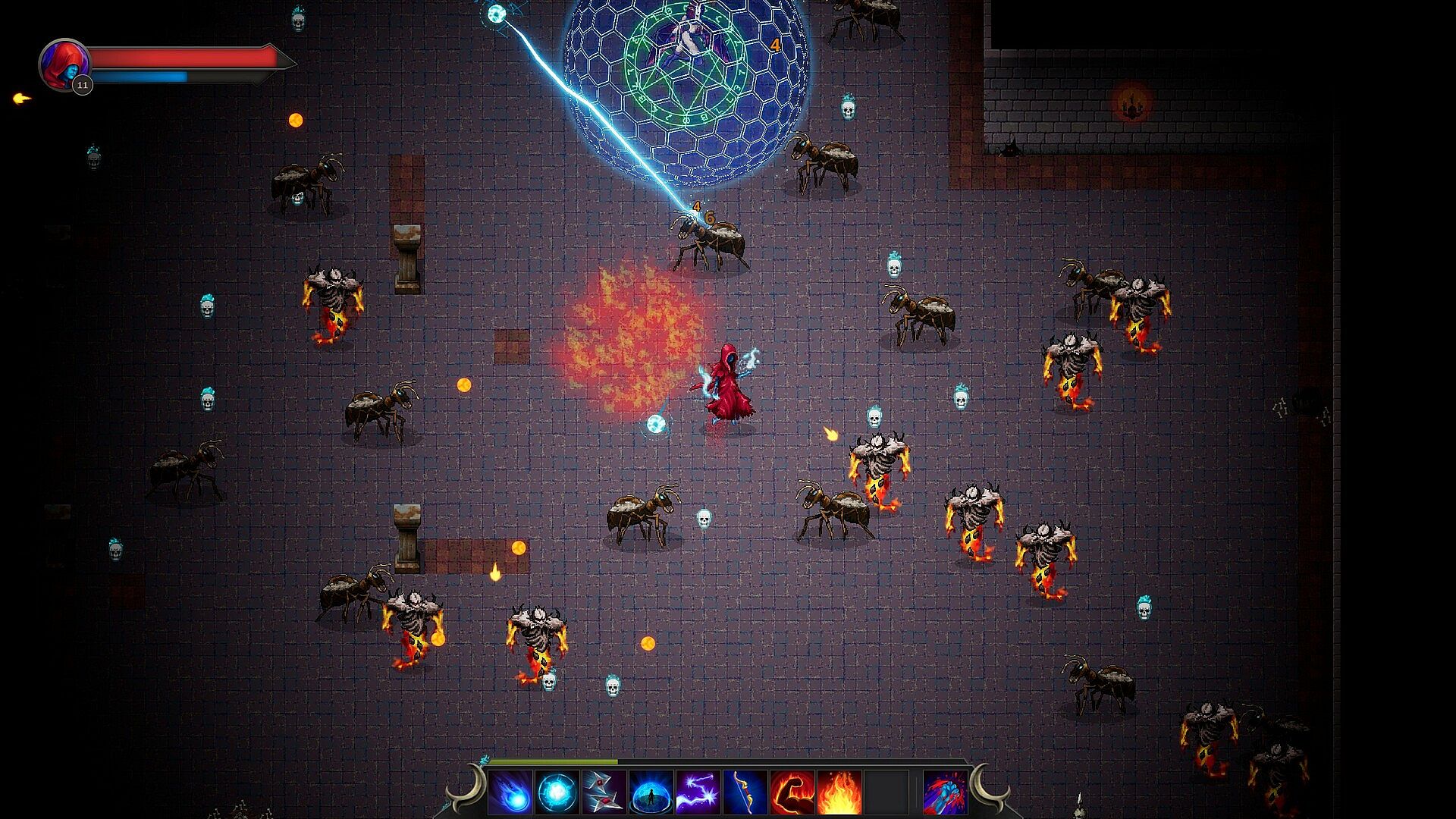The width and height of the screenshot is (1456, 819).
Task: Tap the empty skill slot
Action: pos(886,792)
